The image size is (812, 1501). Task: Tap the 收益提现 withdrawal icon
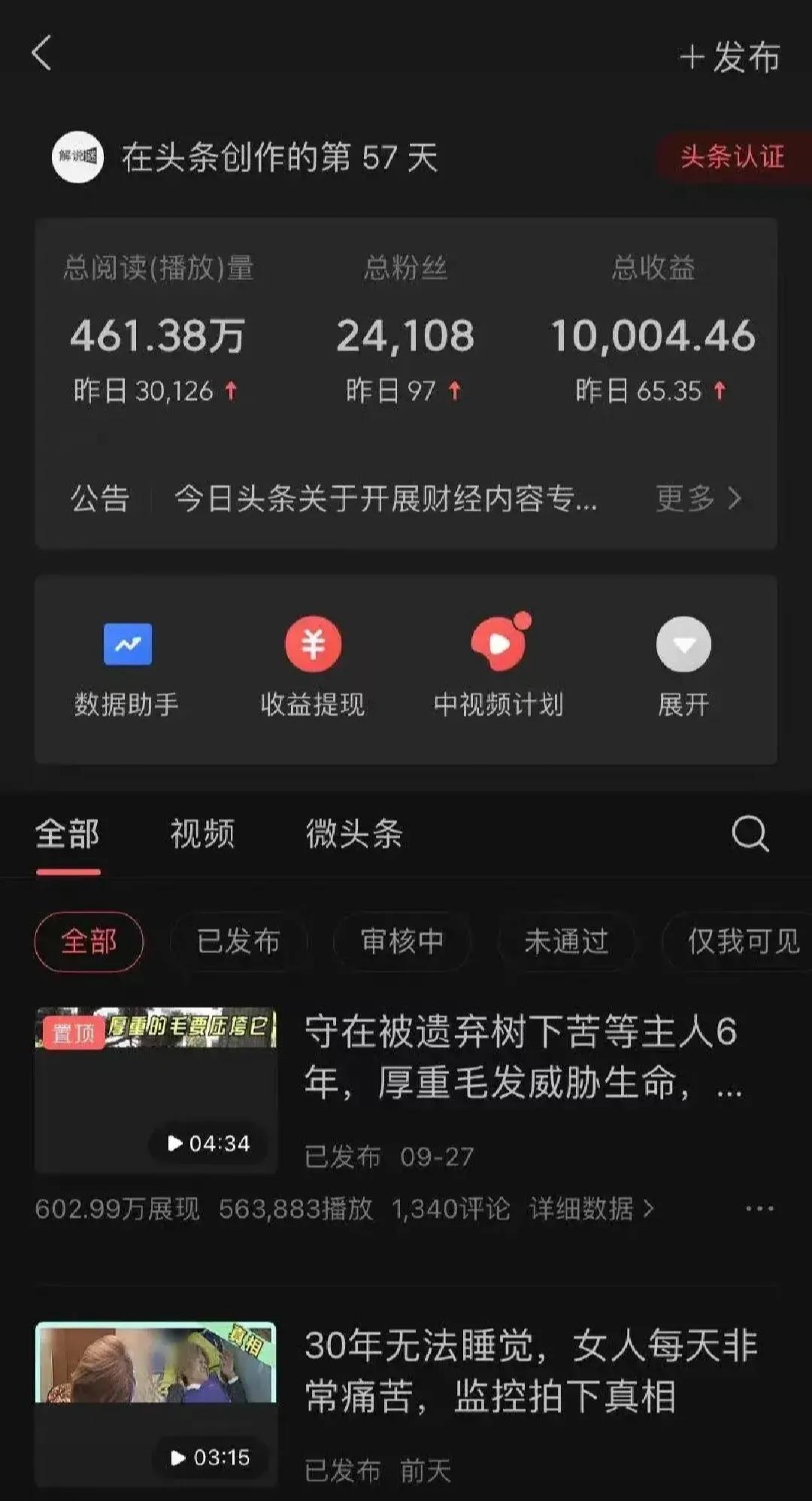[x=313, y=645]
